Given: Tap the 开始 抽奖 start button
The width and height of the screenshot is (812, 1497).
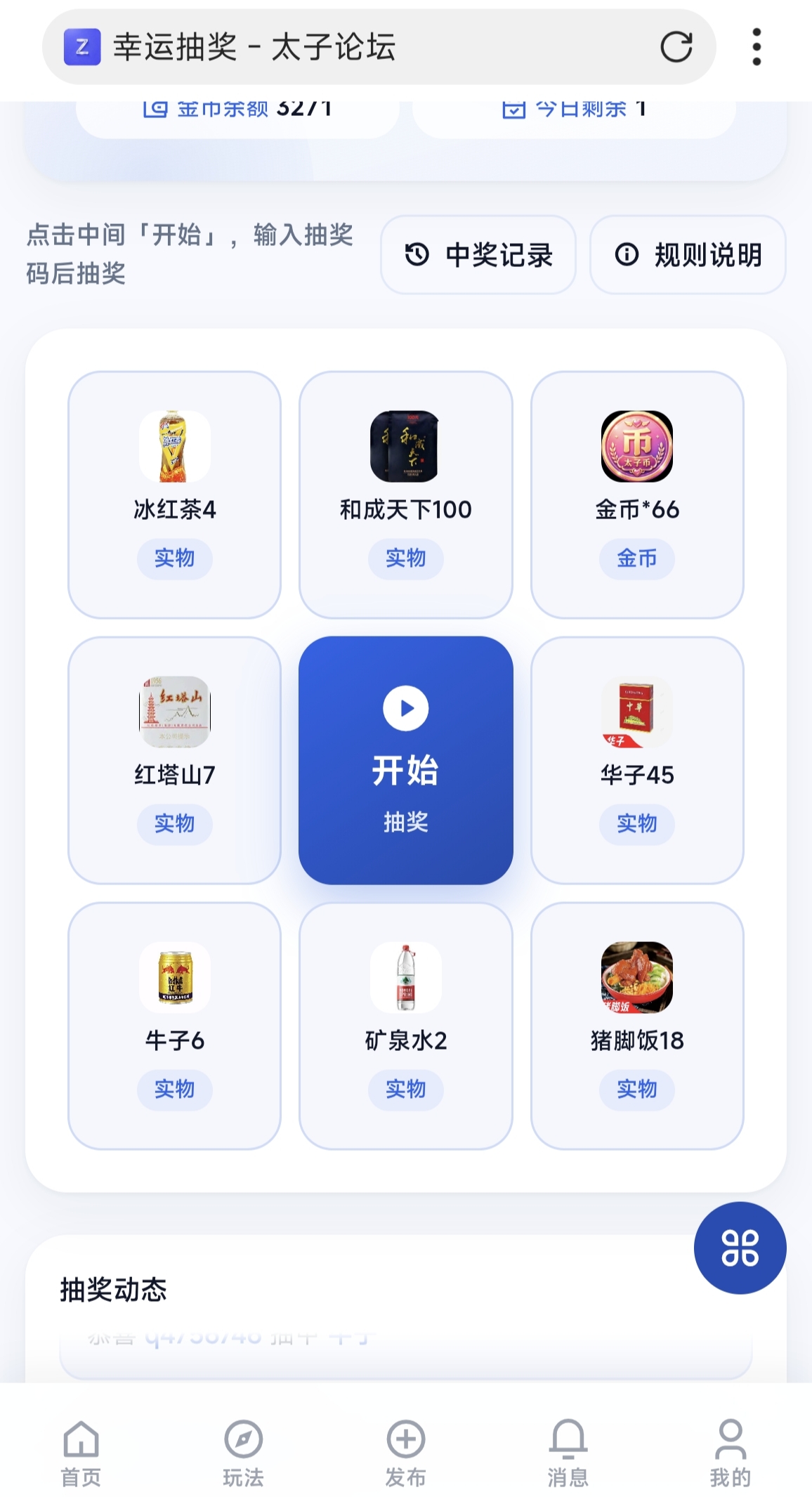Looking at the screenshot, I should [406, 760].
